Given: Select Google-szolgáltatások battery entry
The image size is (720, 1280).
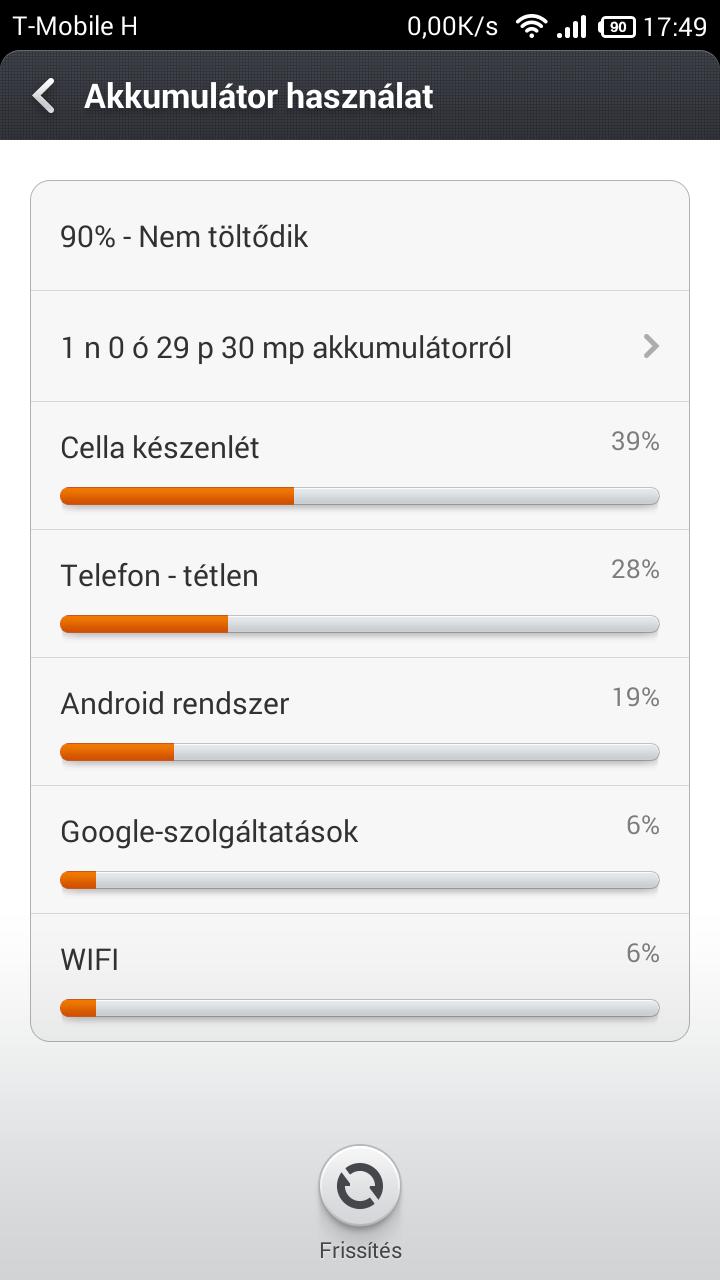Looking at the screenshot, I should coord(360,849).
